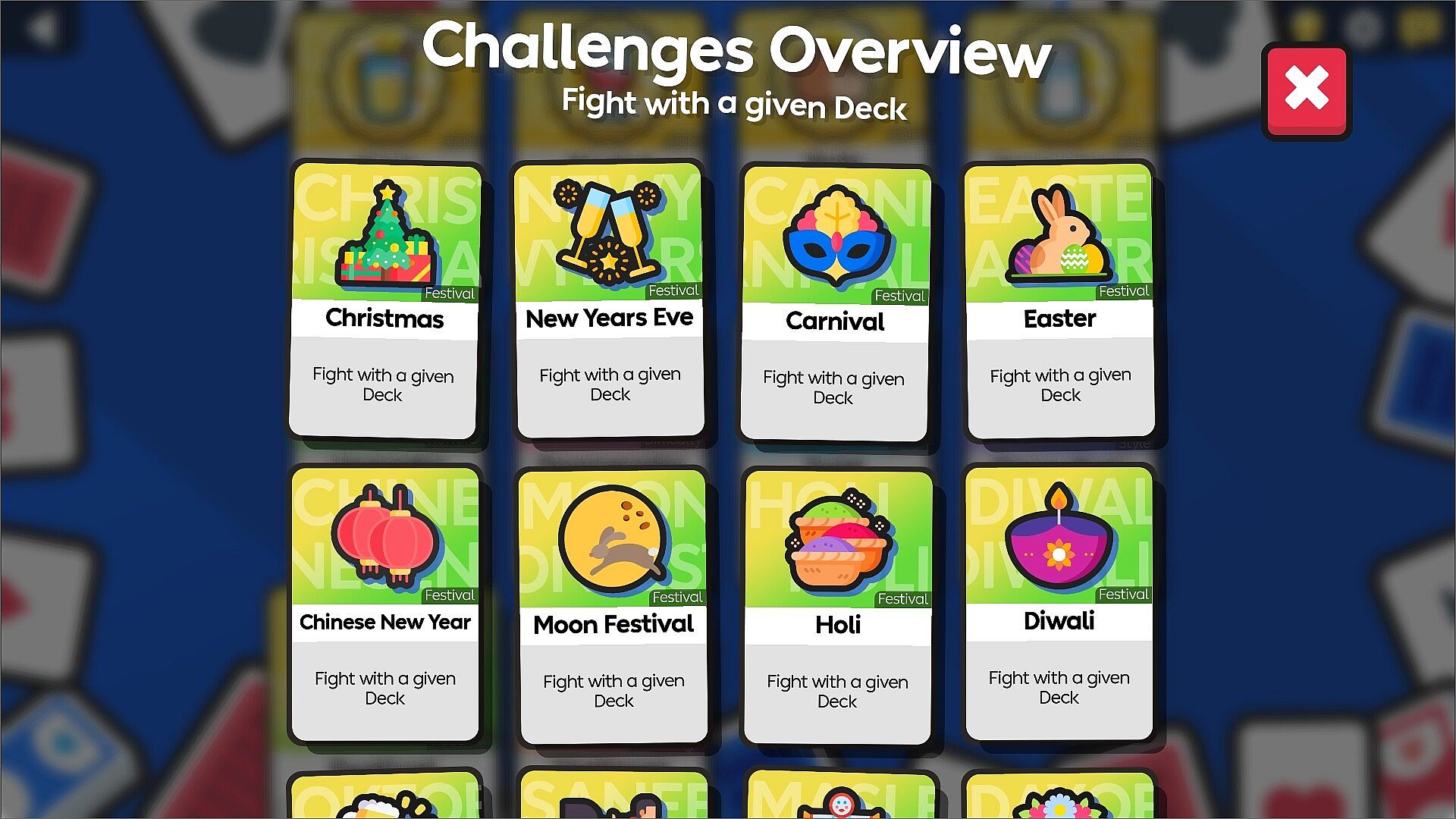Open the Diwali challenge card
The image size is (1456, 819).
(x=1059, y=604)
